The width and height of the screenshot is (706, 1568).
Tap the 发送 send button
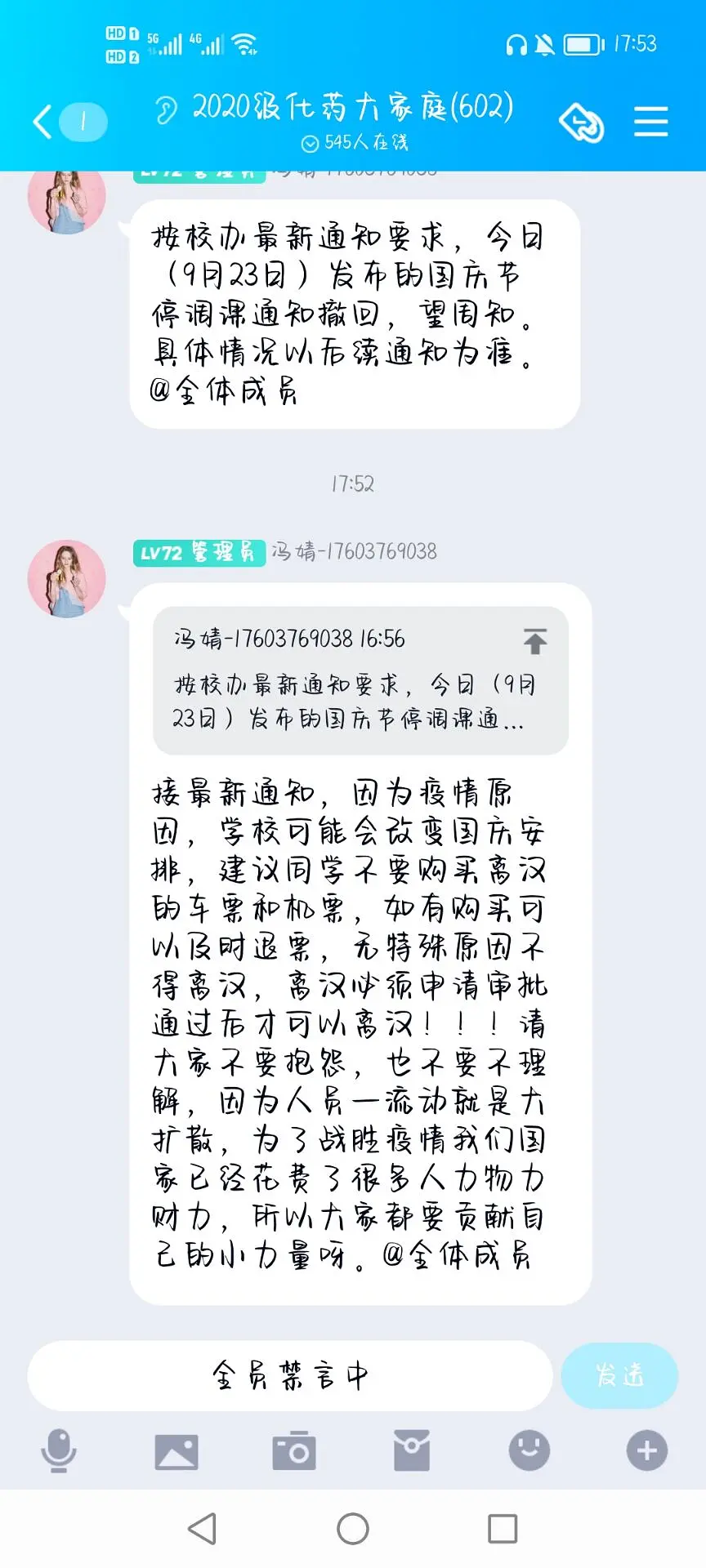click(619, 1376)
